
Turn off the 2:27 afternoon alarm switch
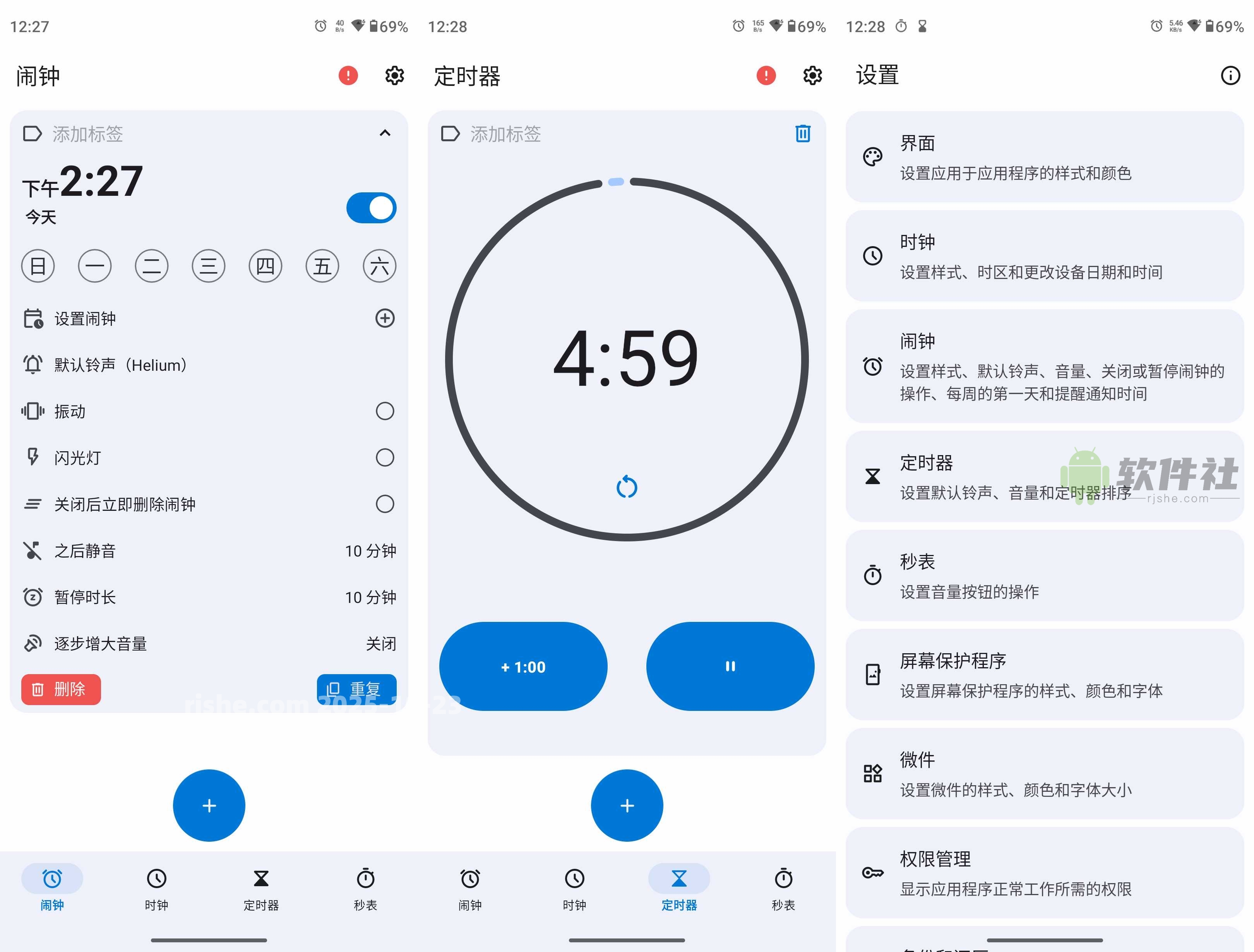pyautogui.click(x=371, y=208)
